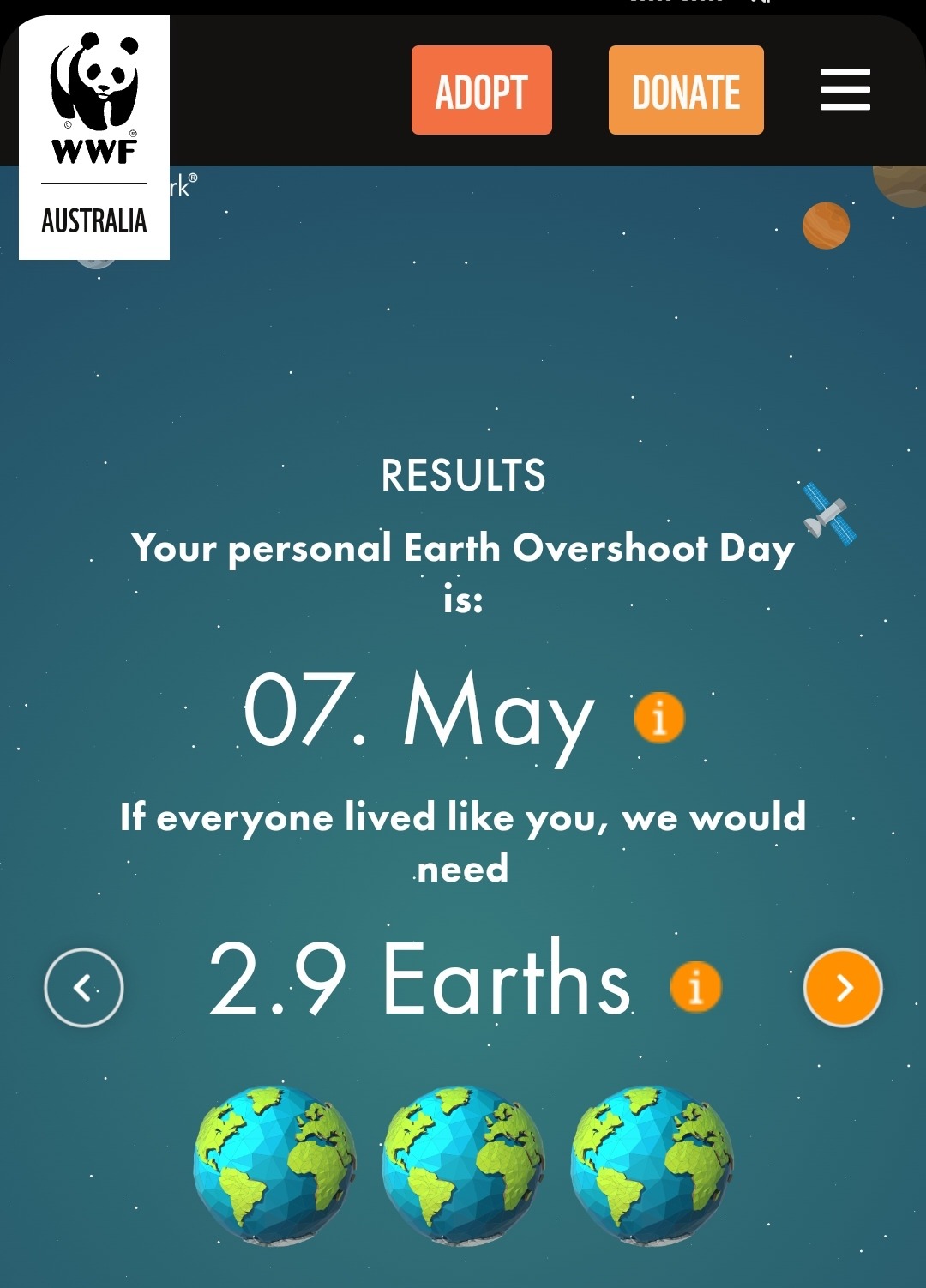Go back to the previous slide
Viewport: 926px width, 1288px height.
point(84,988)
